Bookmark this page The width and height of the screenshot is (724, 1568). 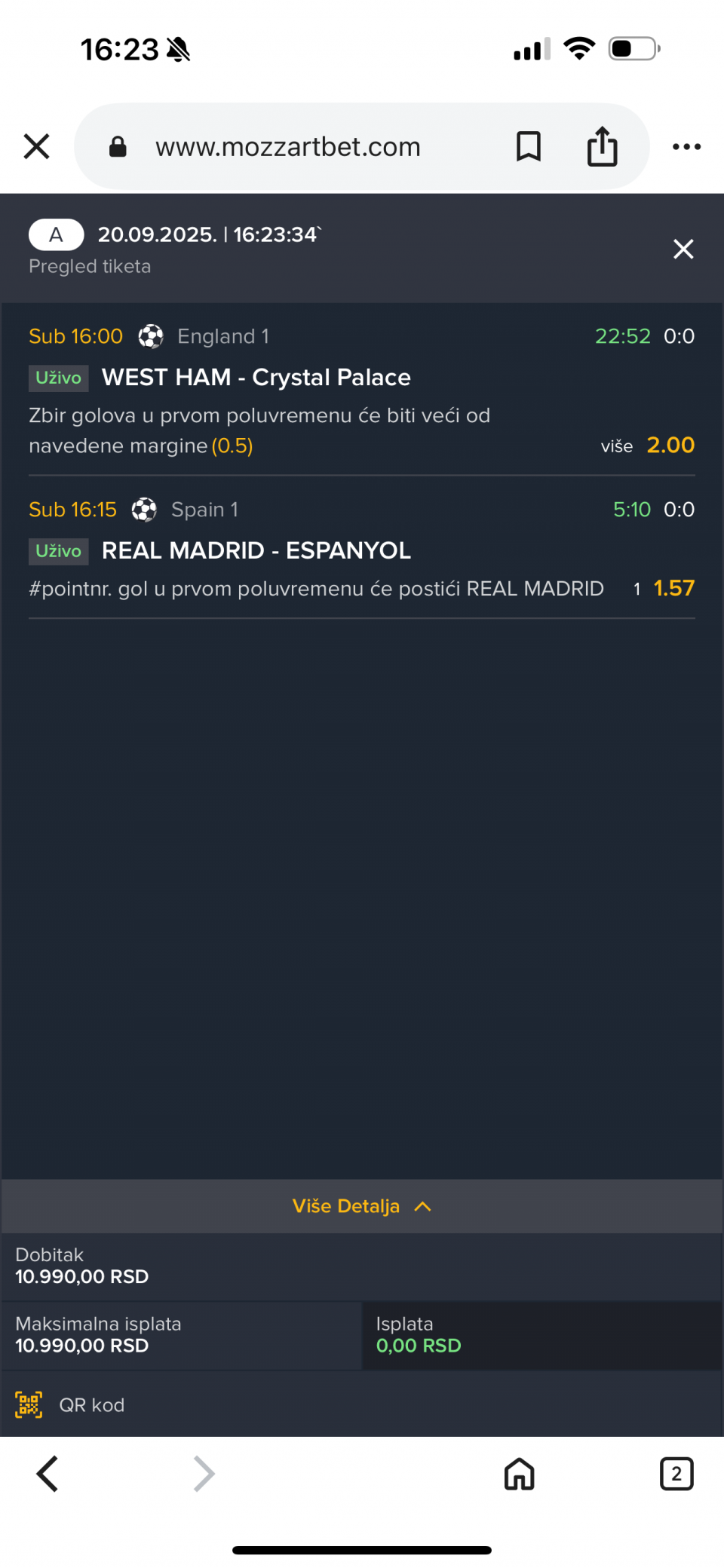coord(528,146)
